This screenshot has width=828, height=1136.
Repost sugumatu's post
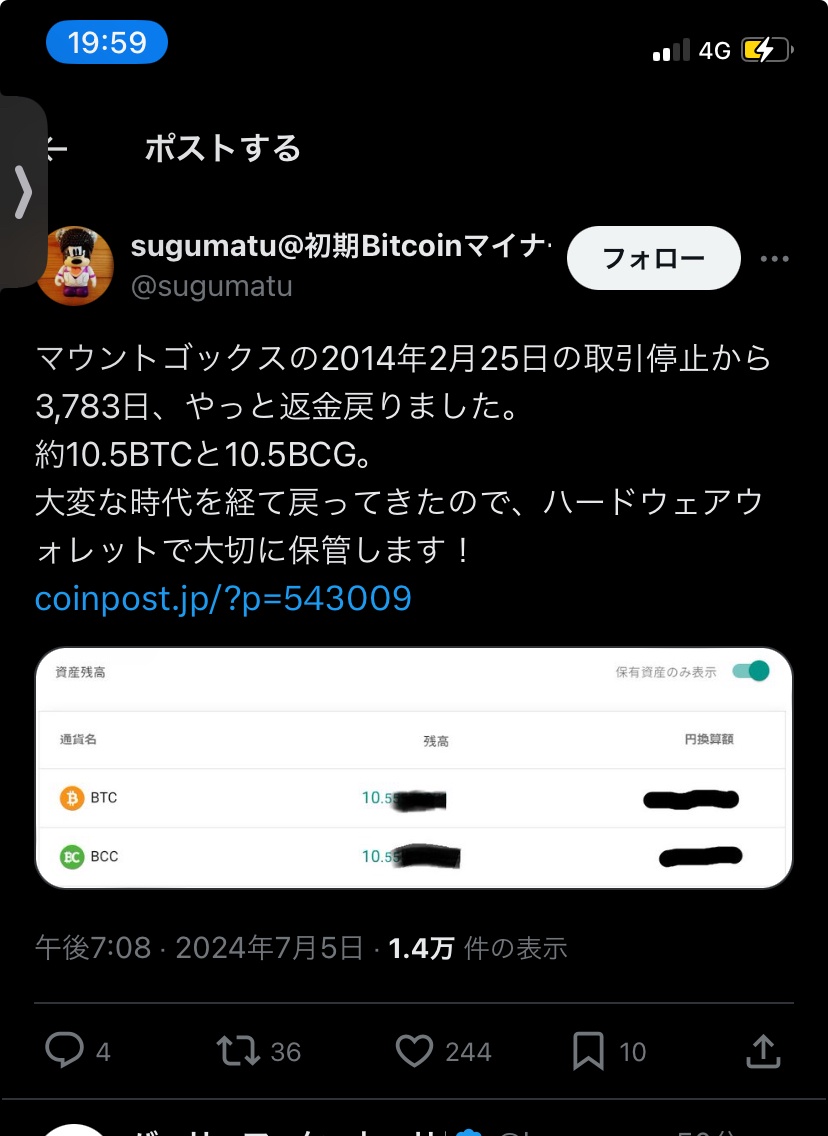[x=239, y=1050]
